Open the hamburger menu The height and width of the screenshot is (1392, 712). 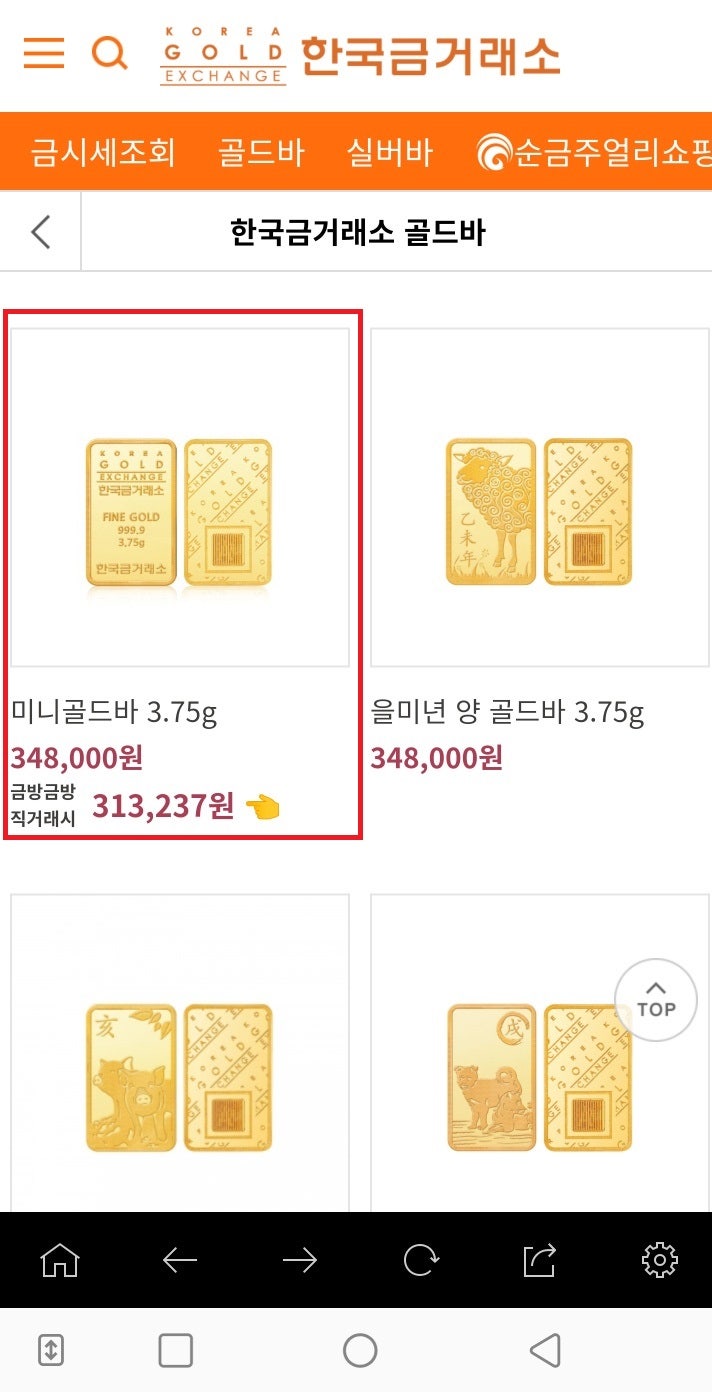43,53
